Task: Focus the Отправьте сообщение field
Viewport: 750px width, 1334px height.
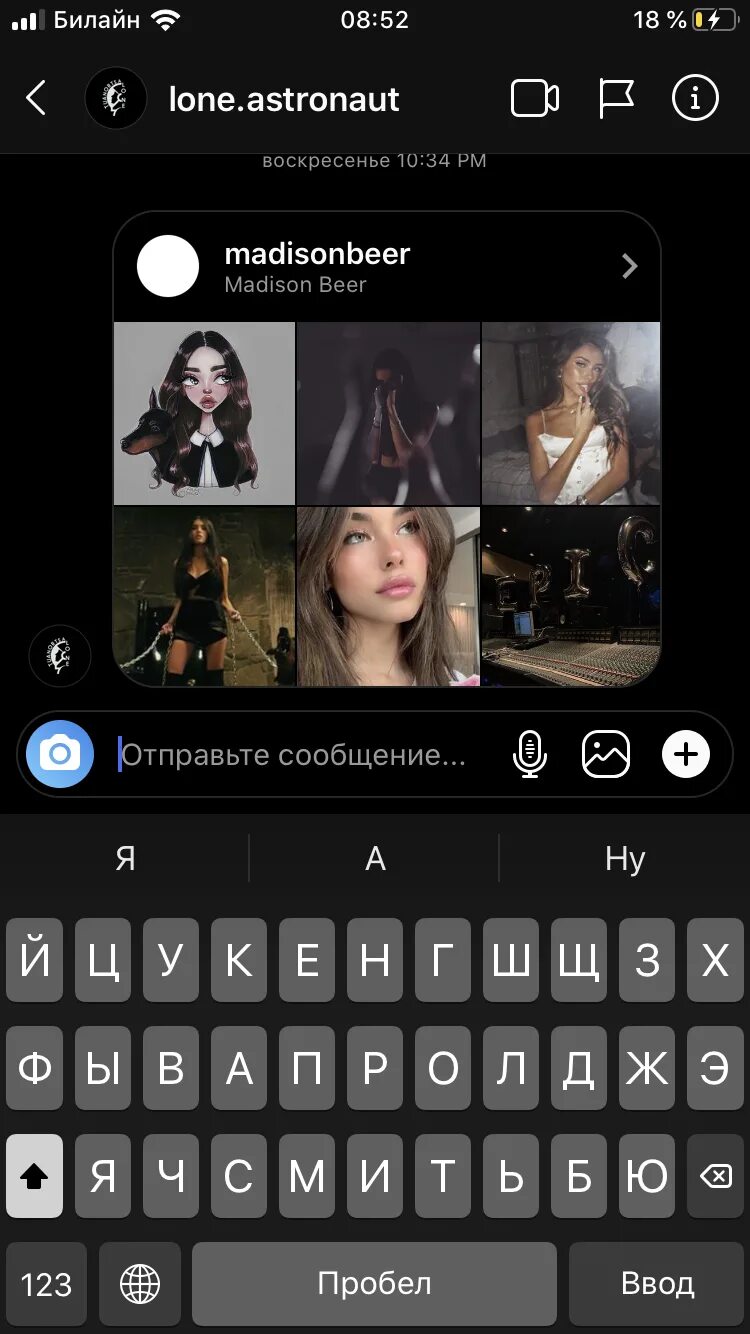Action: (x=300, y=755)
